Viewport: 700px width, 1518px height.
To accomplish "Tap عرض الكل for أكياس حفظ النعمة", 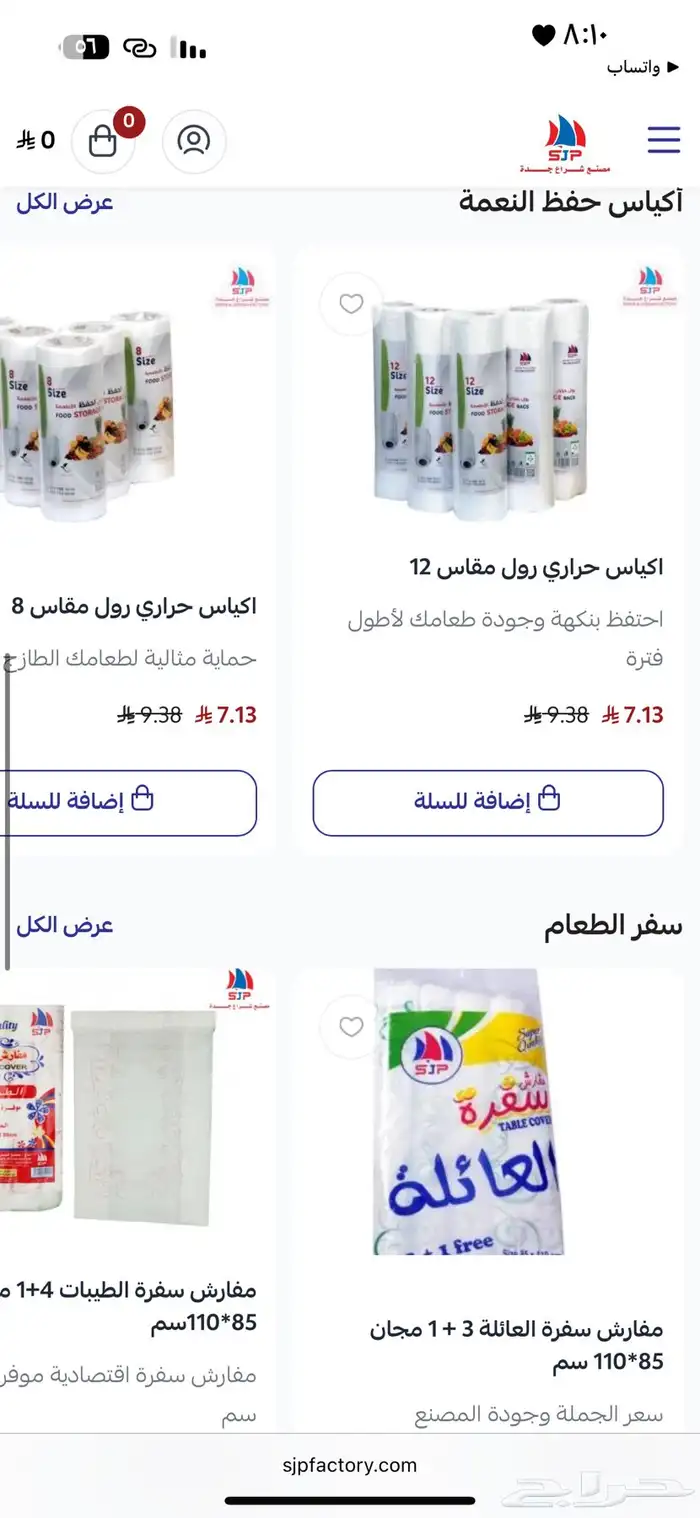I will click(x=65, y=203).
